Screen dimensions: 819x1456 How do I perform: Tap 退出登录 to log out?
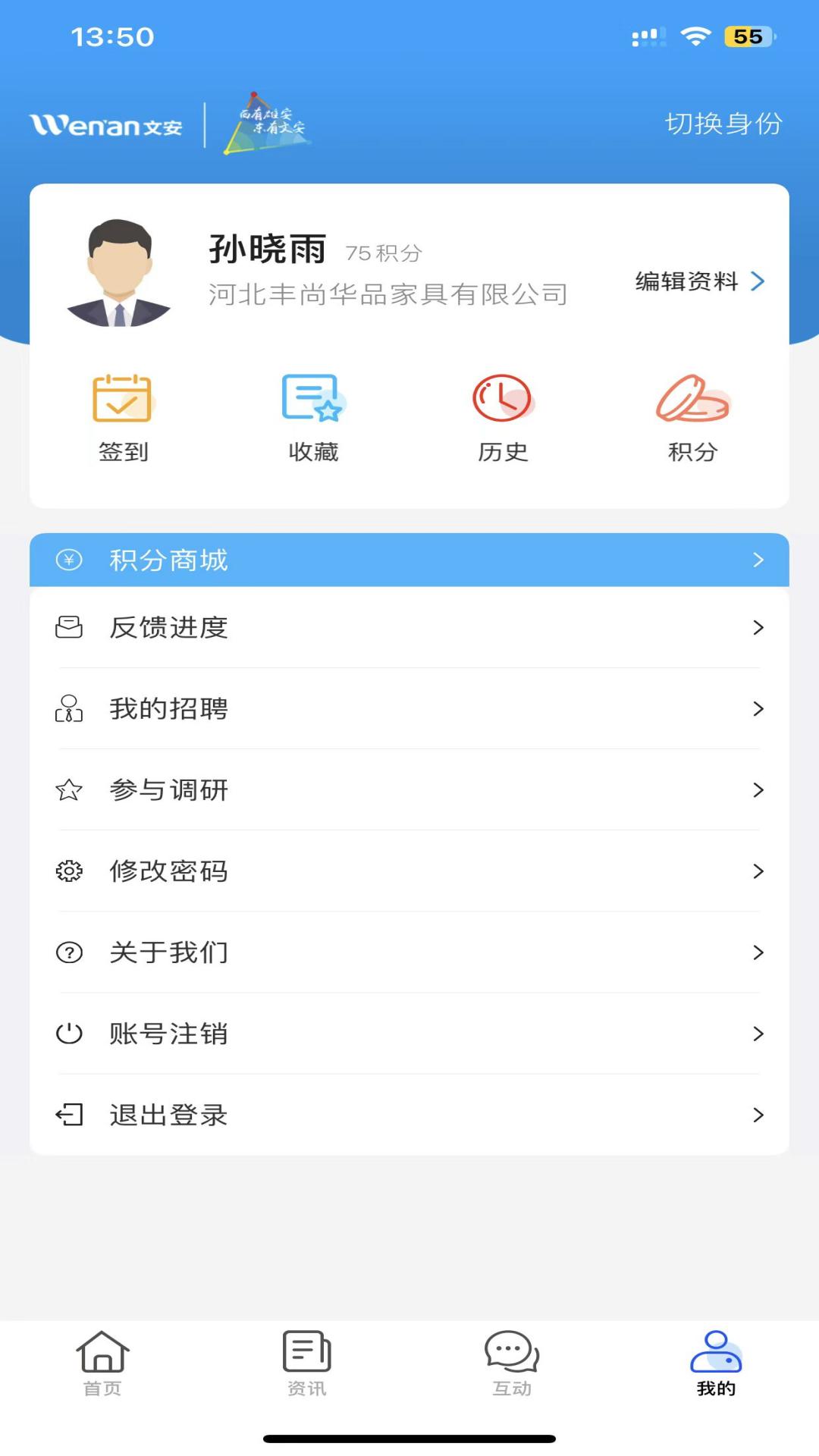click(x=168, y=1114)
